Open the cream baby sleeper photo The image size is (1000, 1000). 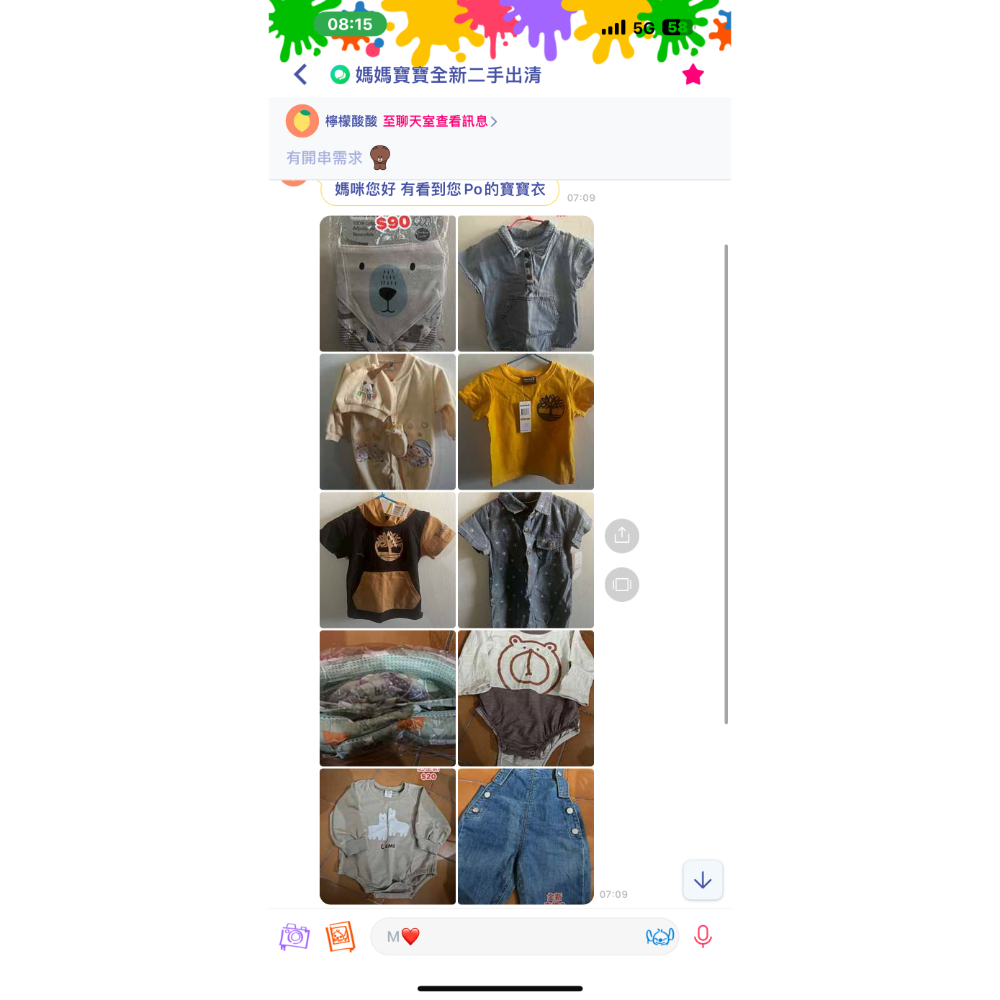pyautogui.click(x=388, y=422)
